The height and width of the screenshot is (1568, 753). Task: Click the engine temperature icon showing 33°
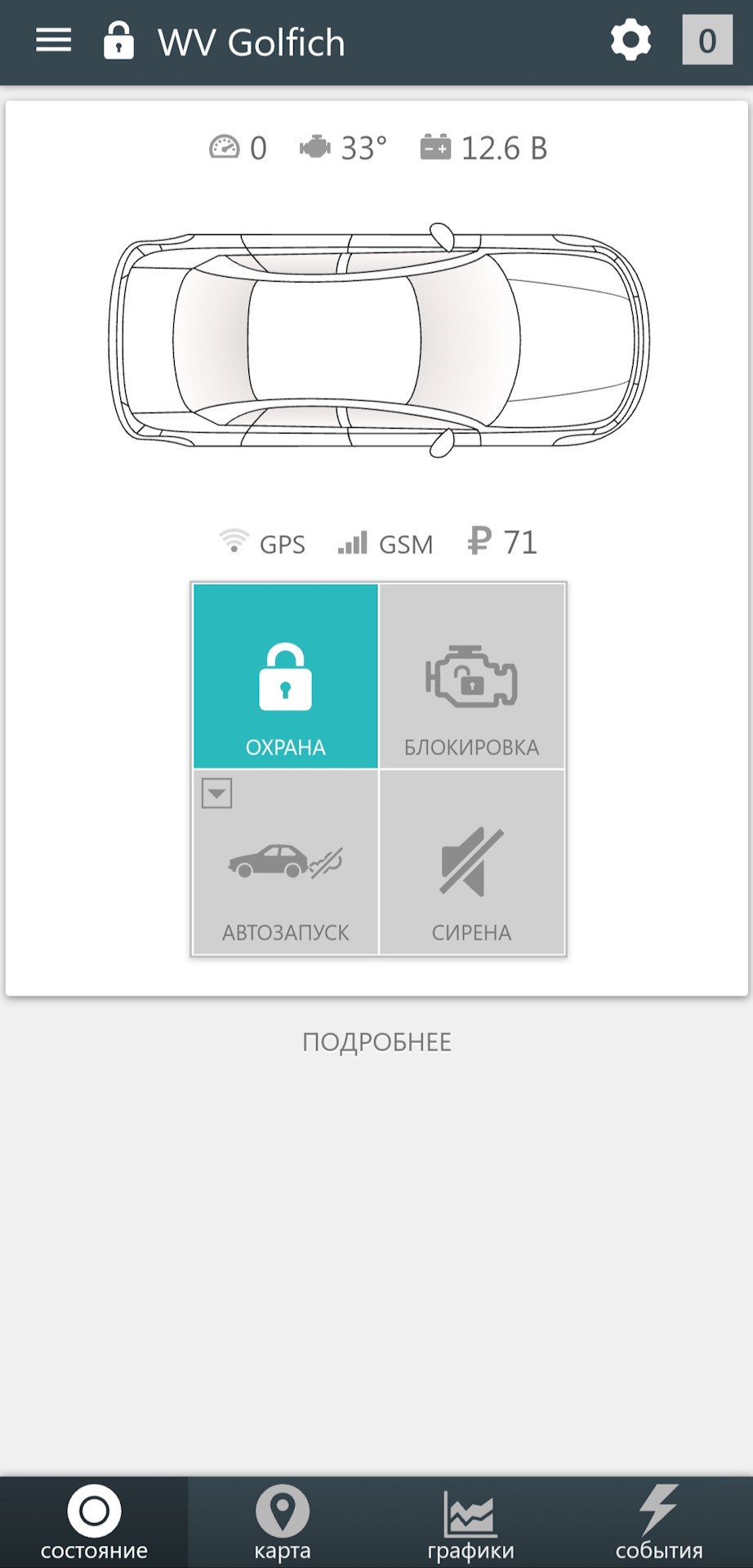(317, 147)
